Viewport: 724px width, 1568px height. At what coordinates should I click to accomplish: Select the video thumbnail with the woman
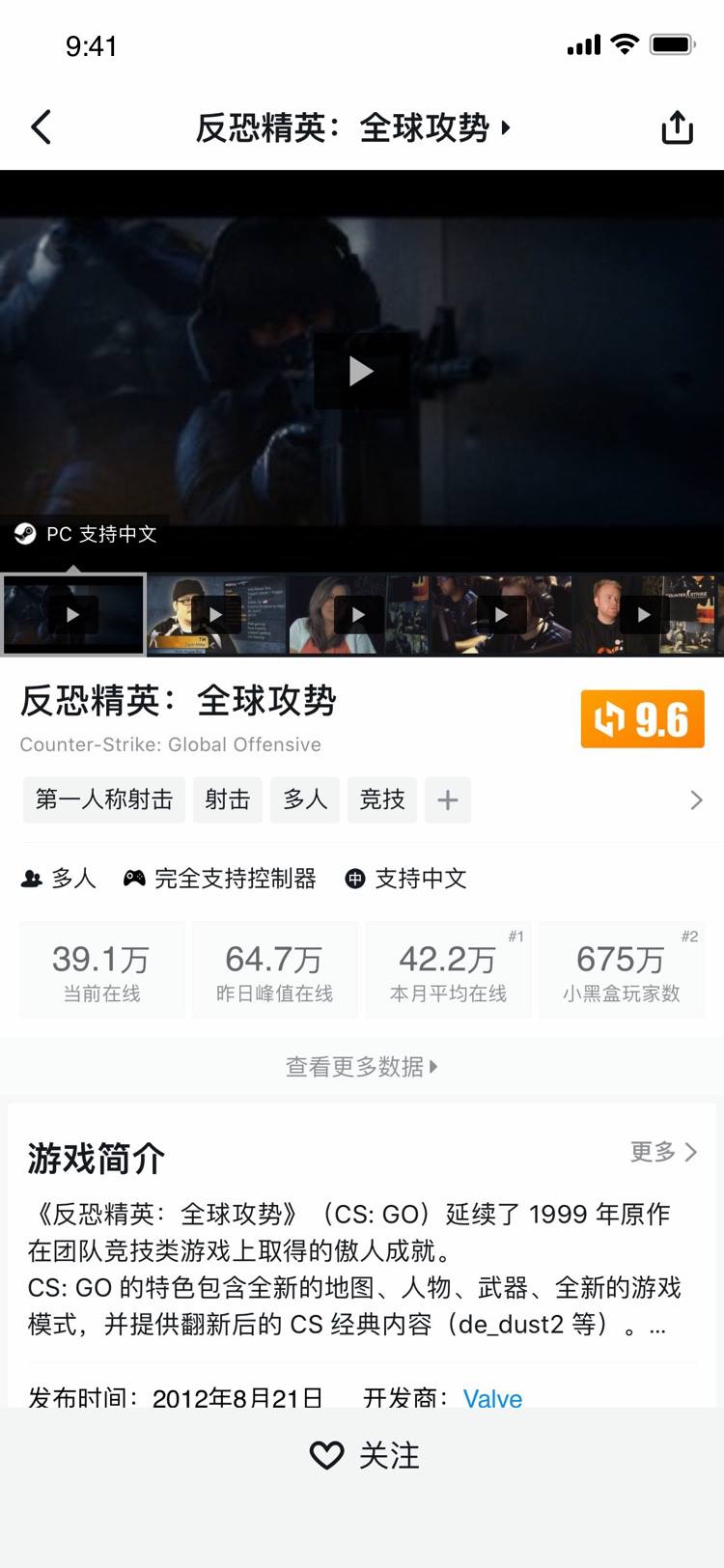click(x=358, y=614)
